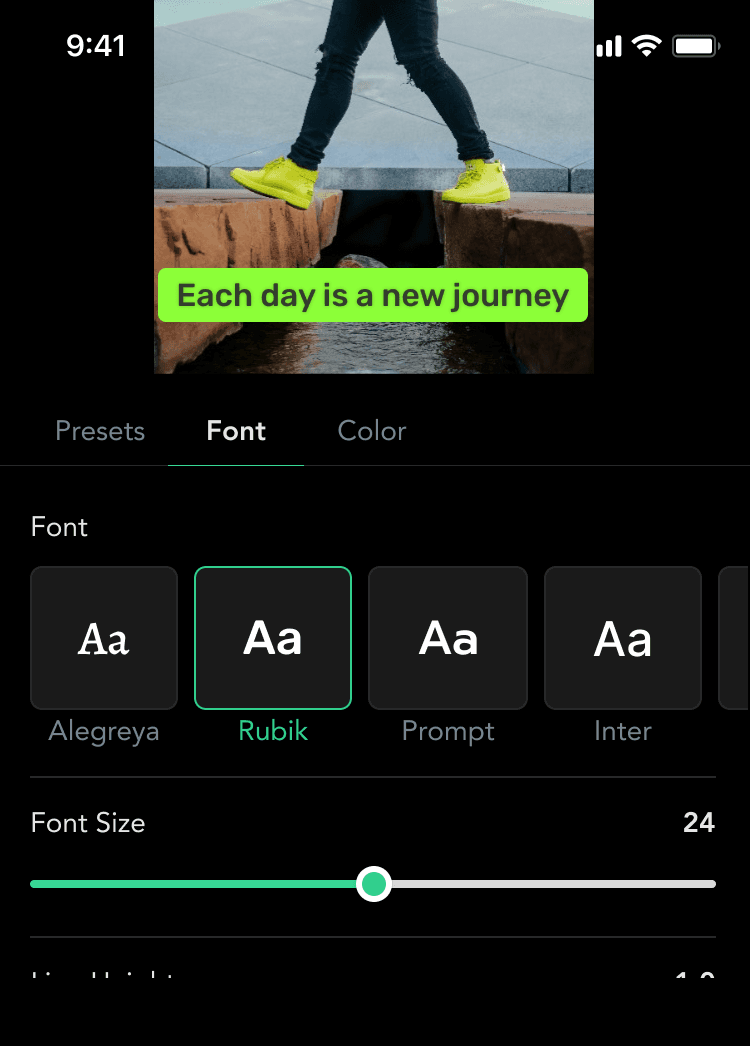Switch to the Presets tab
The height and width of the screenshot is (1046, 750).
tap(100, 431)
